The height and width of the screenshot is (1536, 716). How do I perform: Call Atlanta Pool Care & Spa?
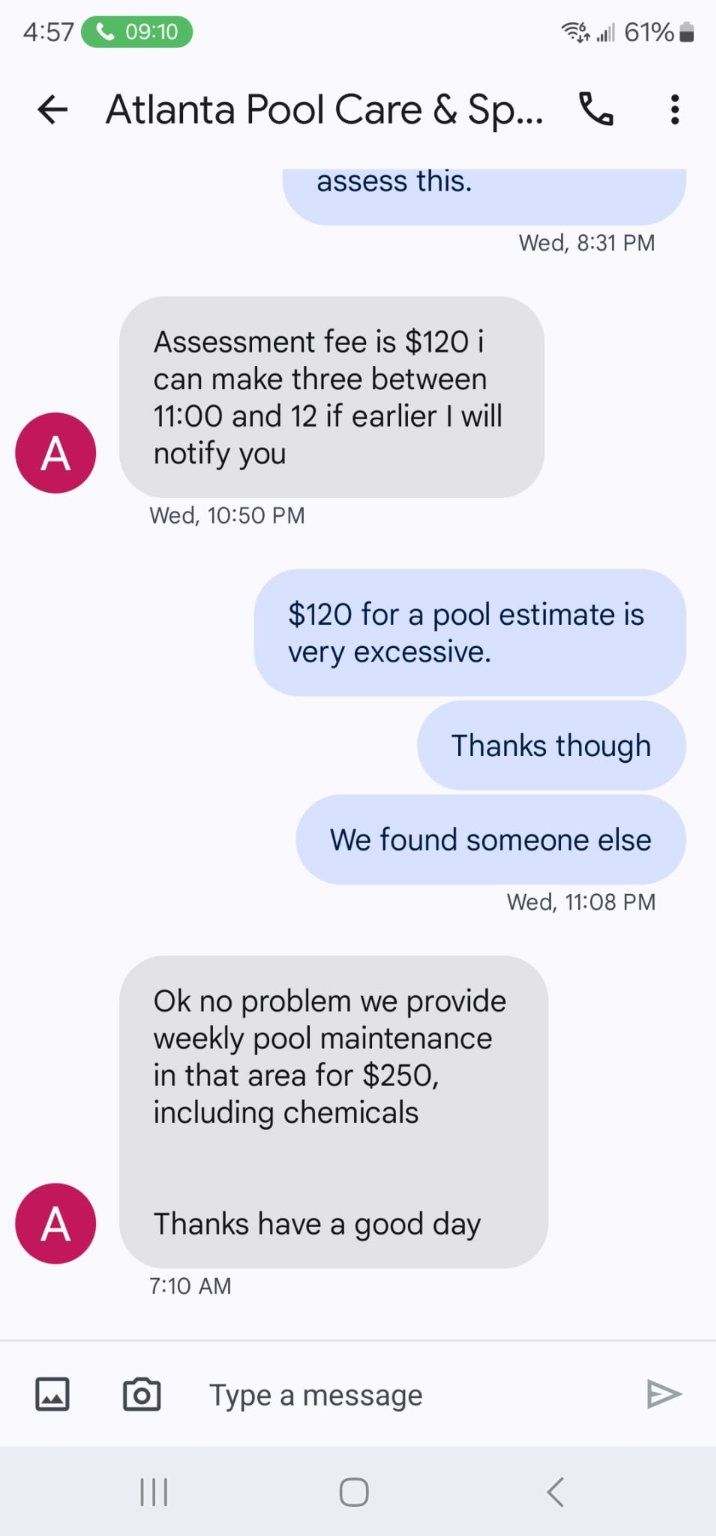point(596,110)
